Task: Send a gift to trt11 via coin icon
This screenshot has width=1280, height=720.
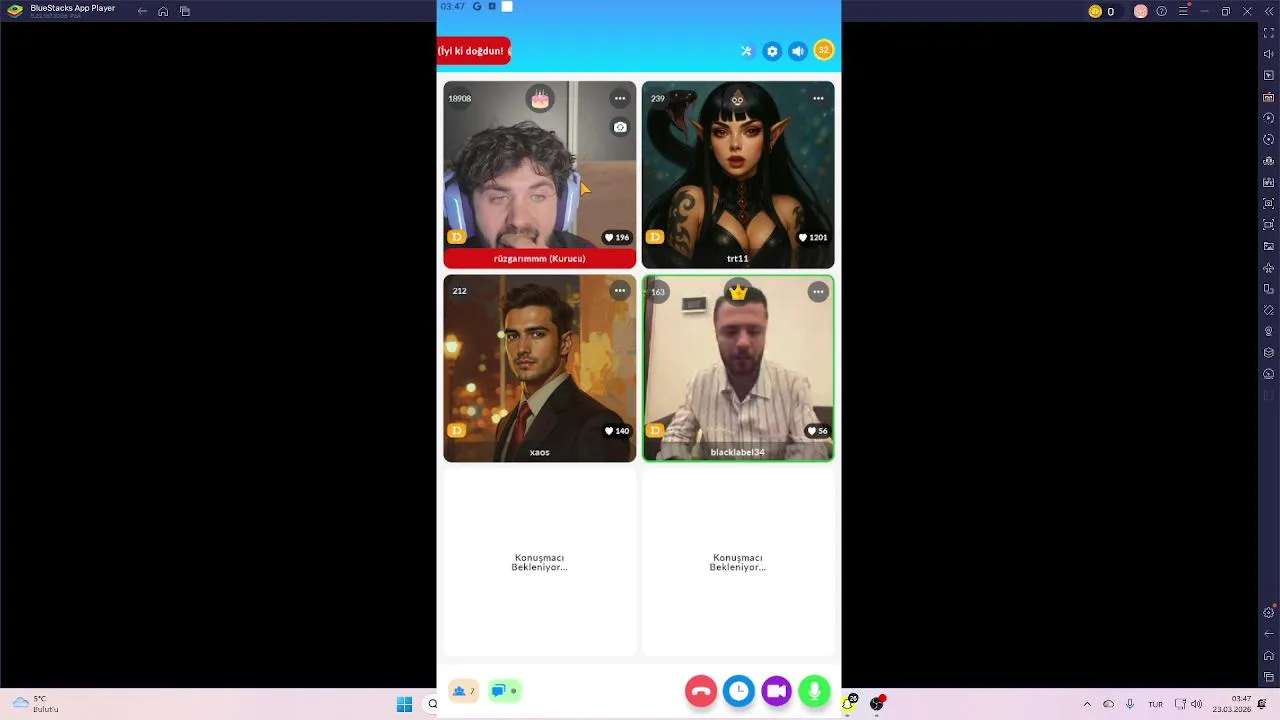Action: click(x=655, y=237)
